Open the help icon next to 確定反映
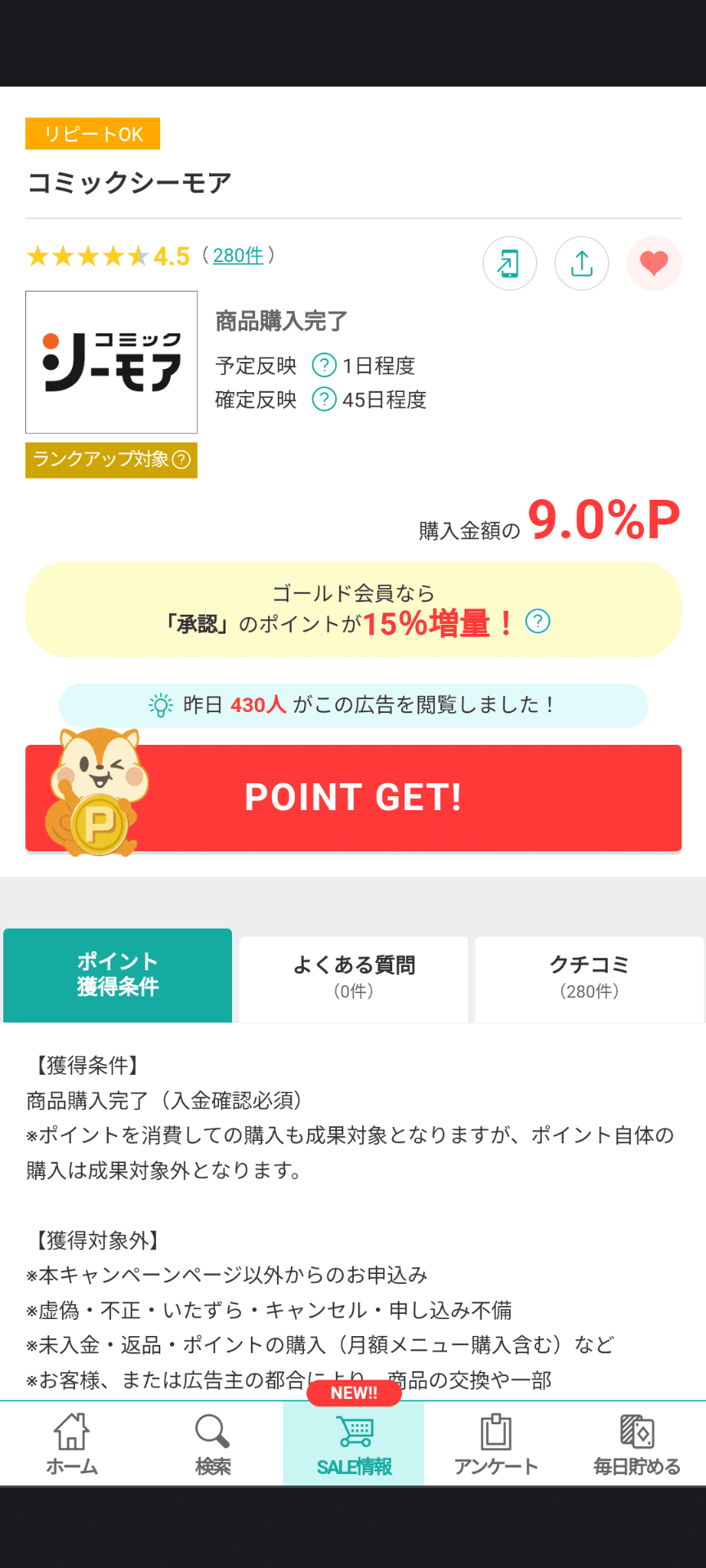This screenshot has width=706, height=1568. point(324,400)
